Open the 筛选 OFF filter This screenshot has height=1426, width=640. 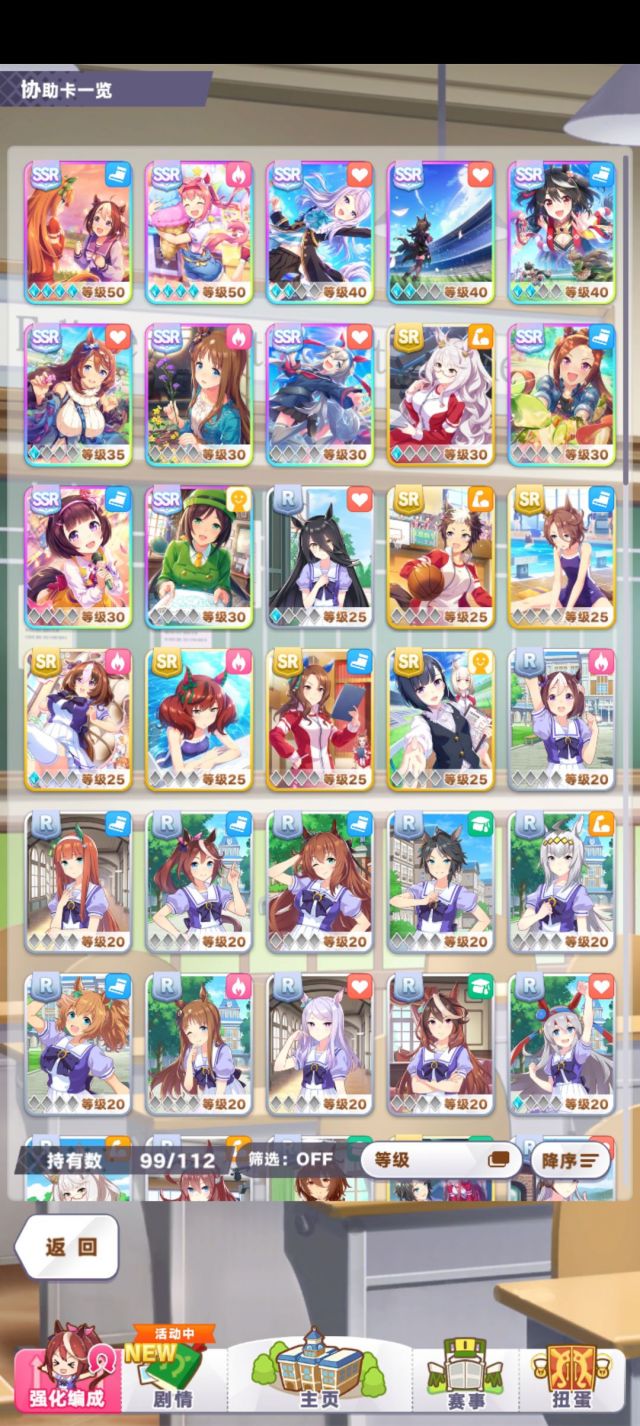291,1160
